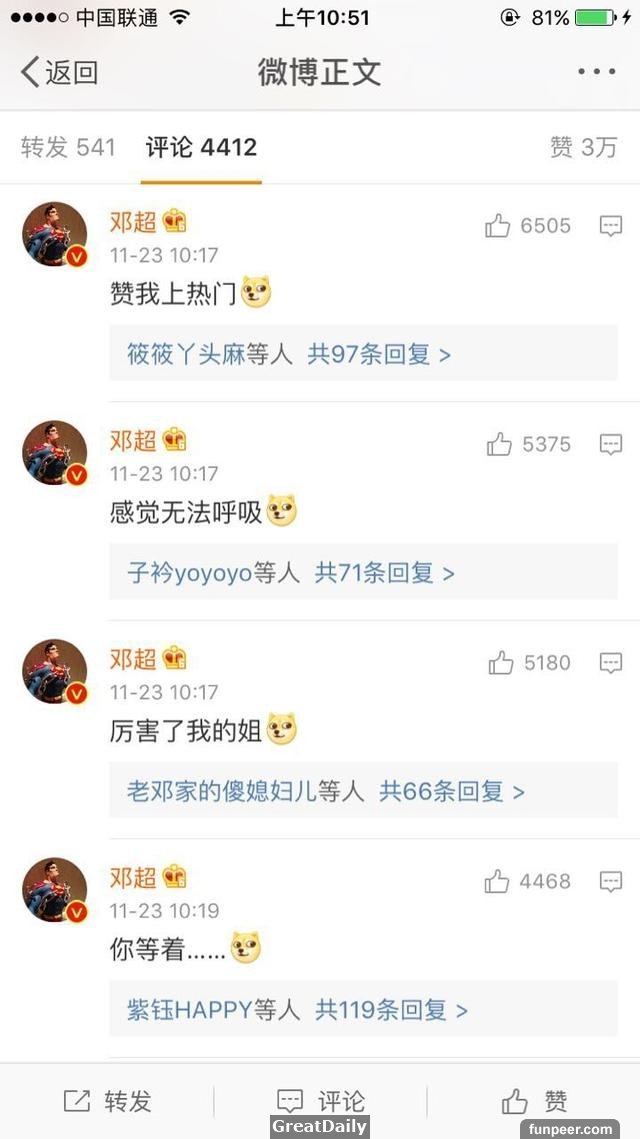Like the comment 厉害了我的姐

[x=500, y=662]
